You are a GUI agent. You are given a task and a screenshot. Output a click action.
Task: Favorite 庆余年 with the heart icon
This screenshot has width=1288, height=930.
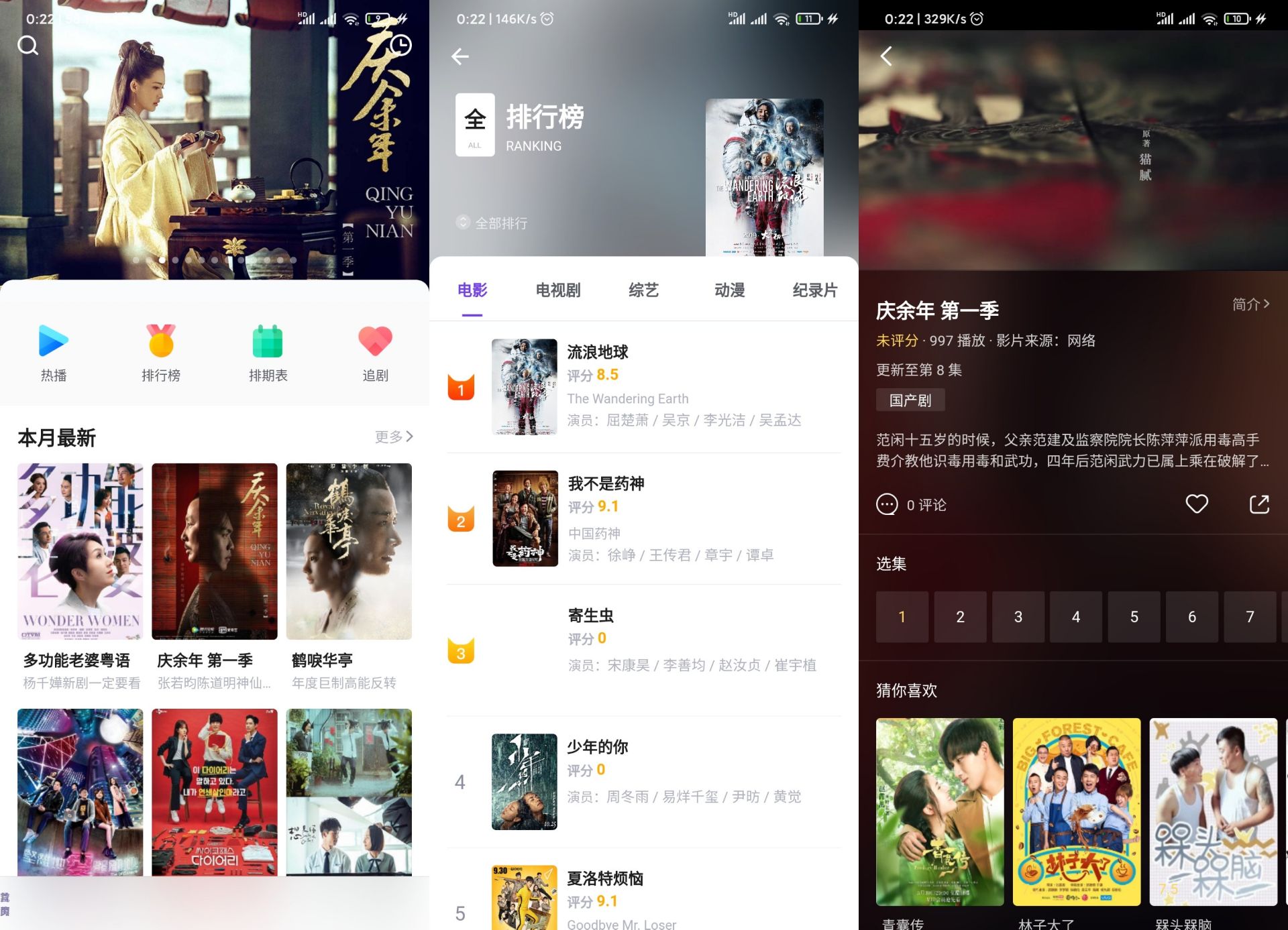1197,504
